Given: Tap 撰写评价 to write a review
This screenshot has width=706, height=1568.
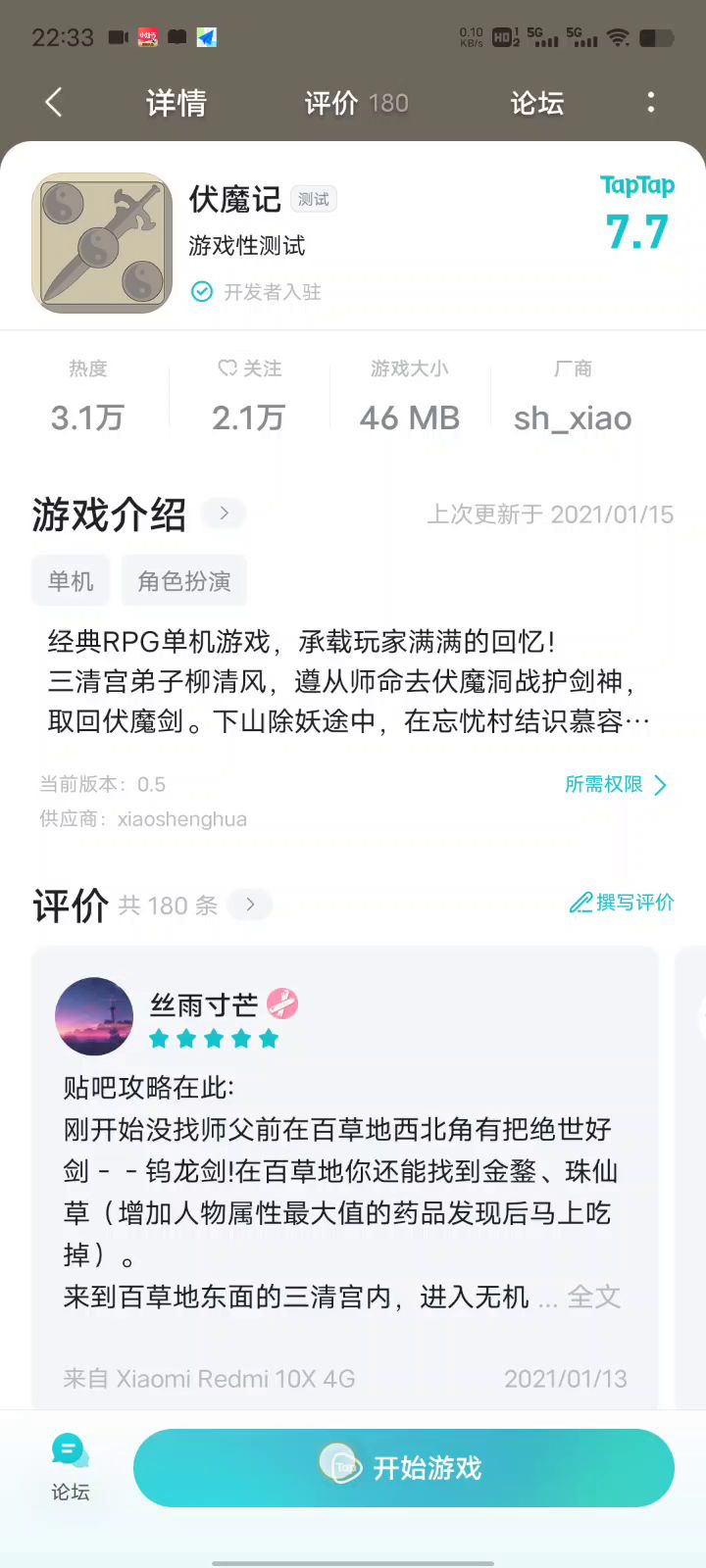Looking at the screenshot, I should 622,903.
